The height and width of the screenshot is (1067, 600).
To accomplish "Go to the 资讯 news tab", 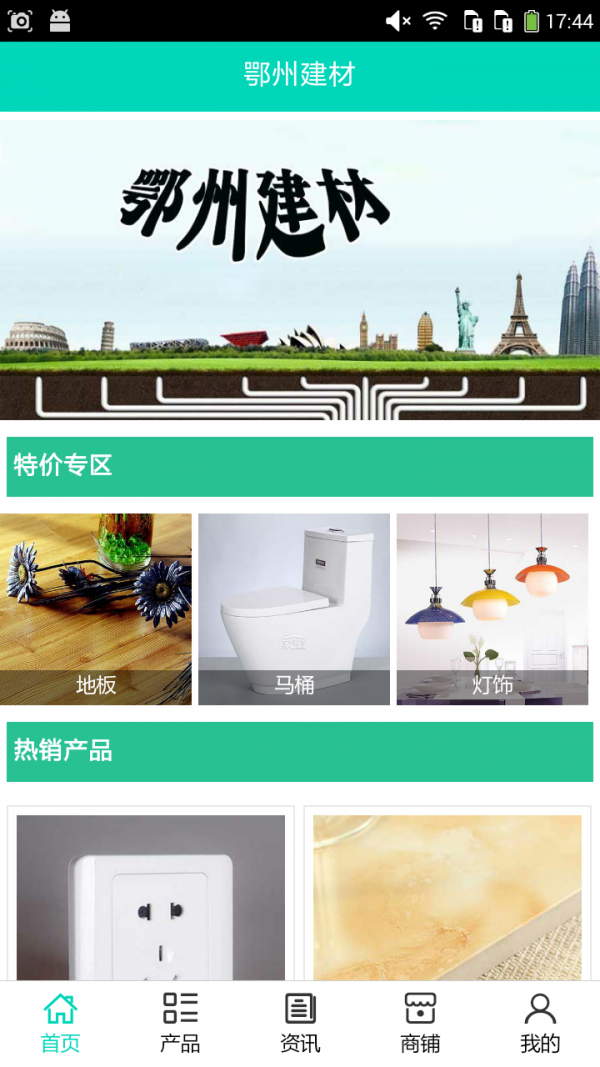I will click(300, 1023).
